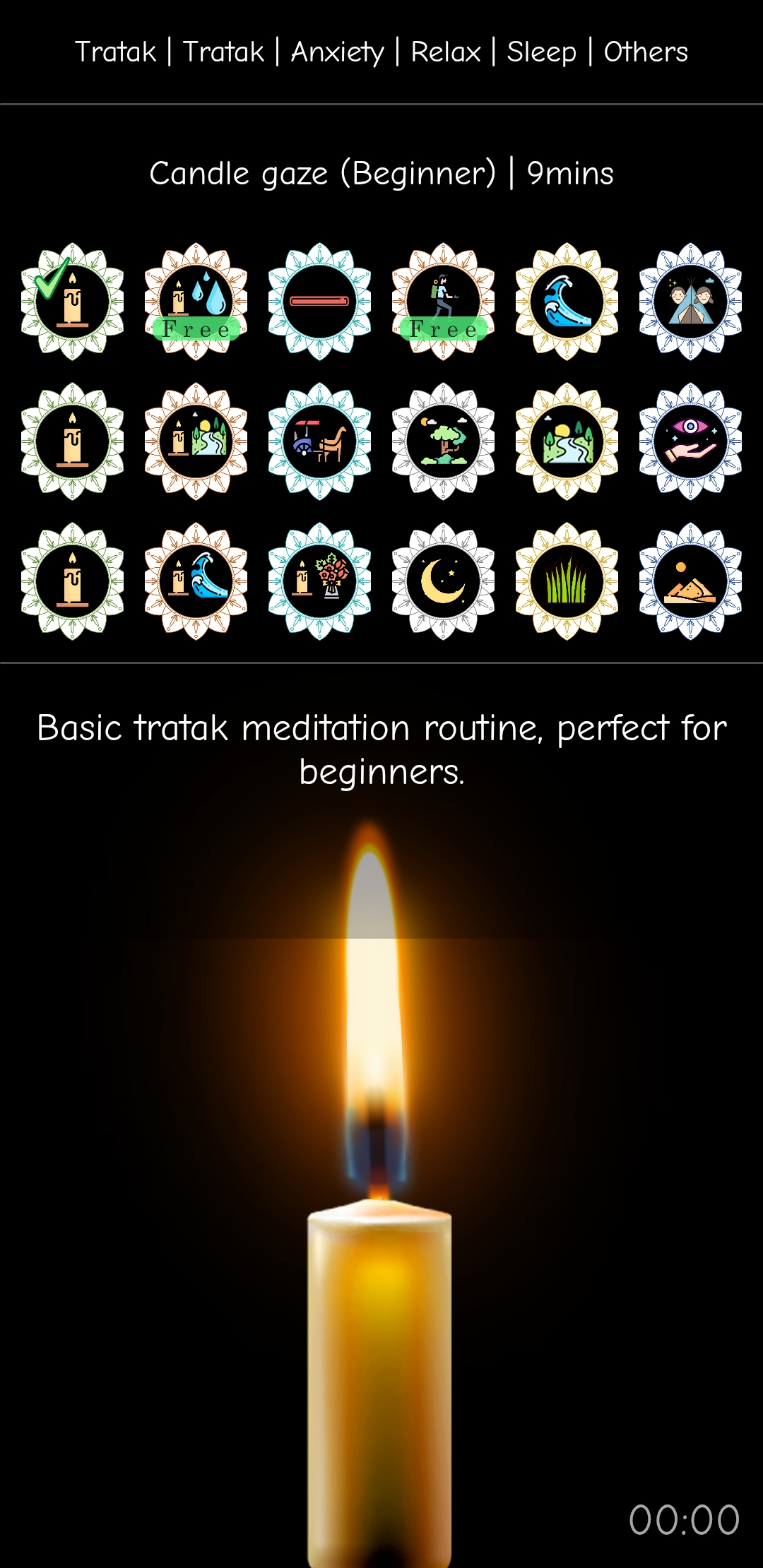
Task: Select the Sleep category
Action: [x=541, y=52]
